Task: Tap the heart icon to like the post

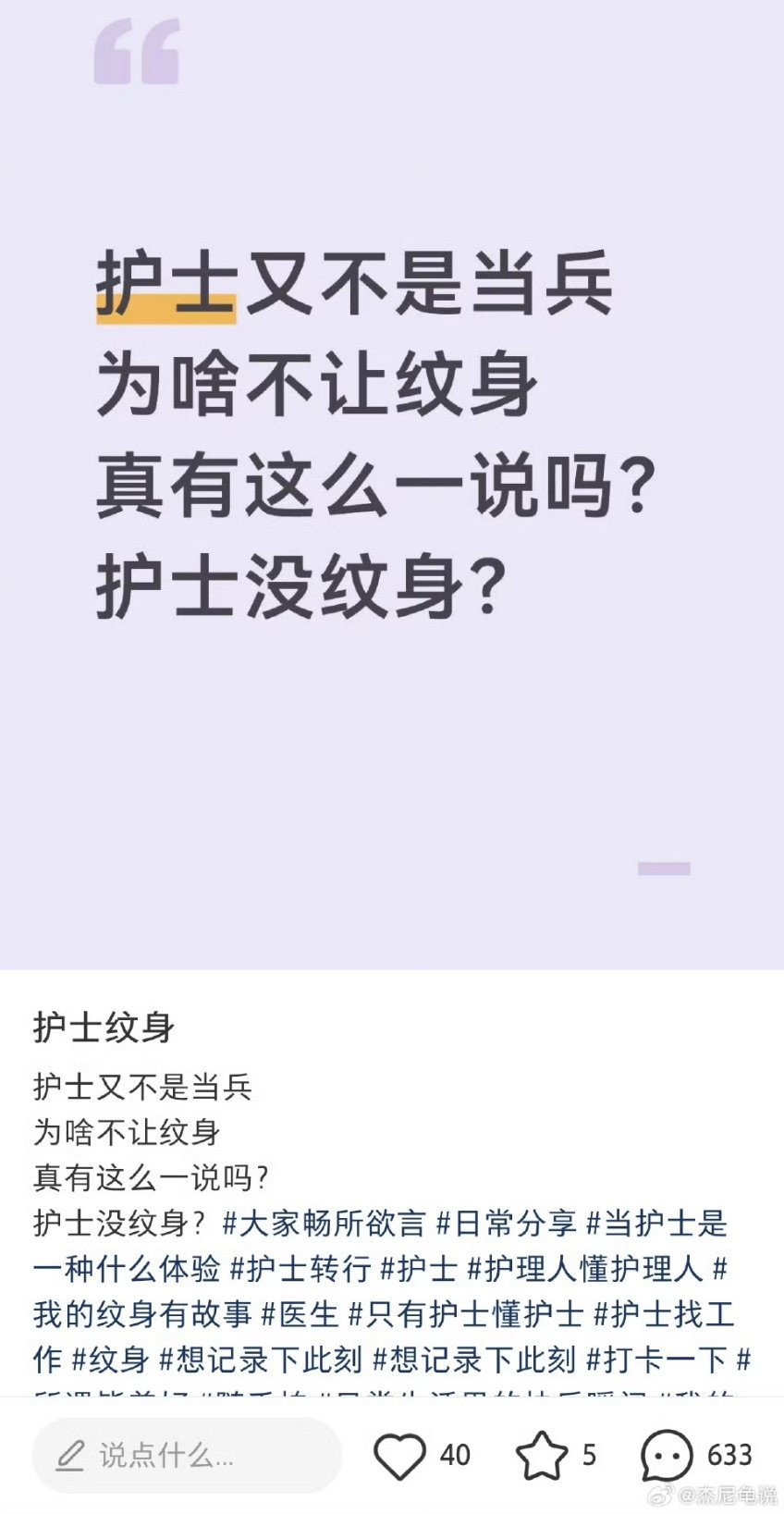Action: click(399, 1455)
